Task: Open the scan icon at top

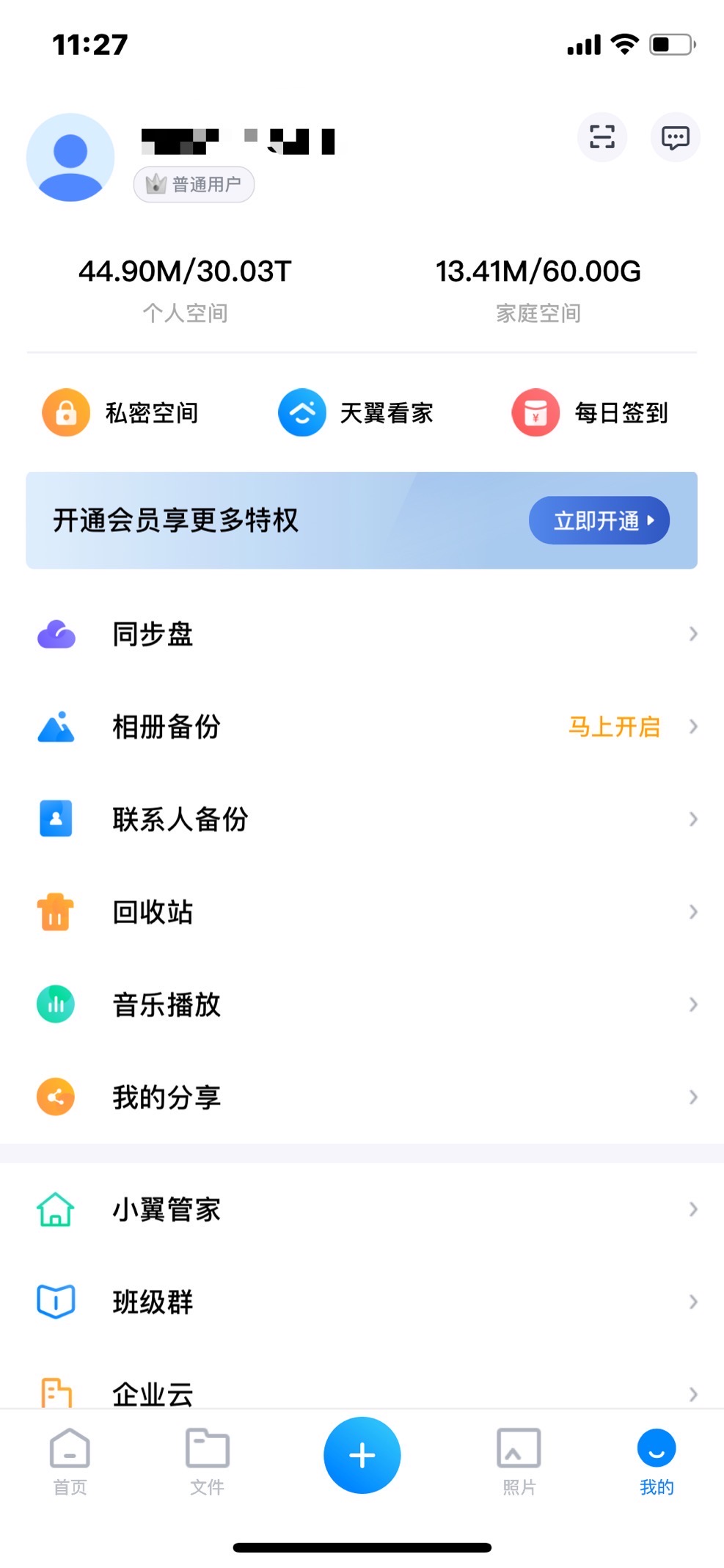Action: (x=601, y=137)
